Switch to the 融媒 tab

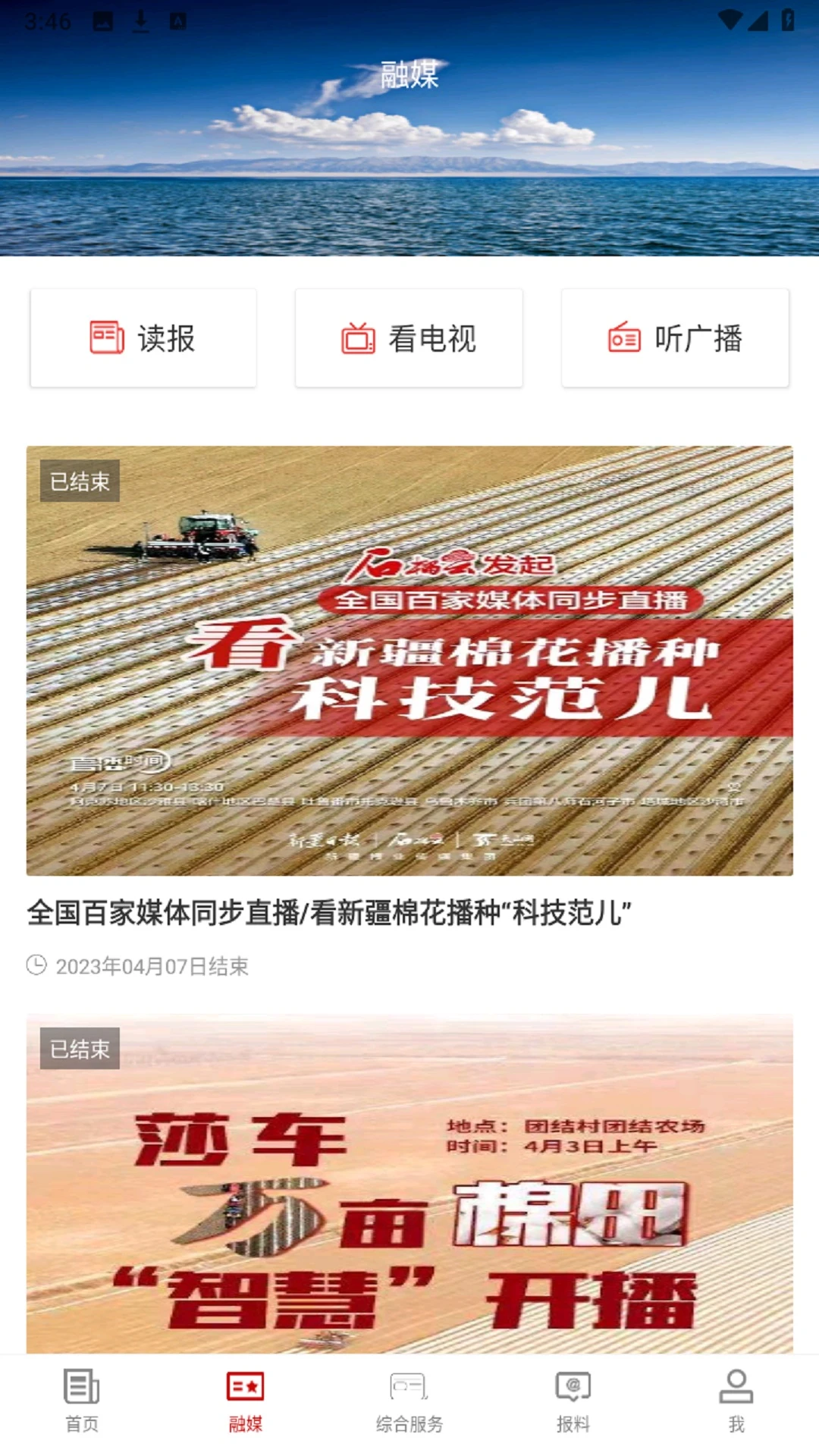click(x=243, y=1403)
